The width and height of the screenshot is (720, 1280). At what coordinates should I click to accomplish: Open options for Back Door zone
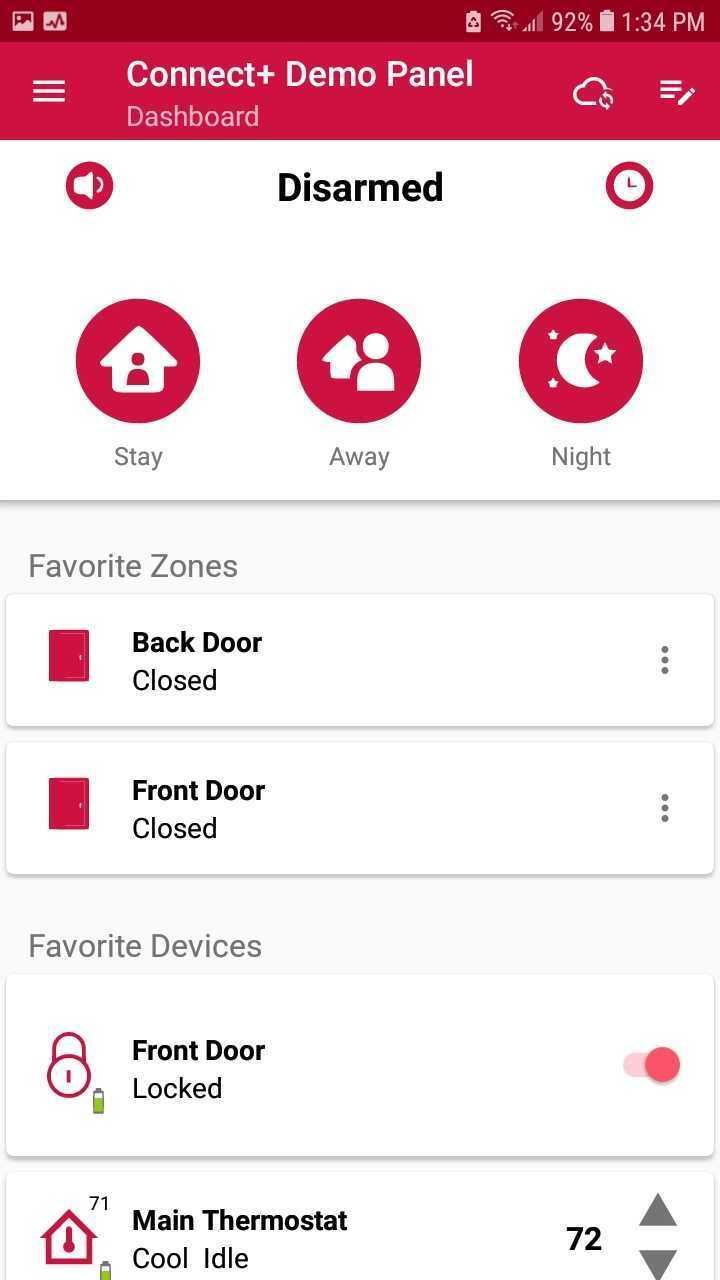point(665,660)
